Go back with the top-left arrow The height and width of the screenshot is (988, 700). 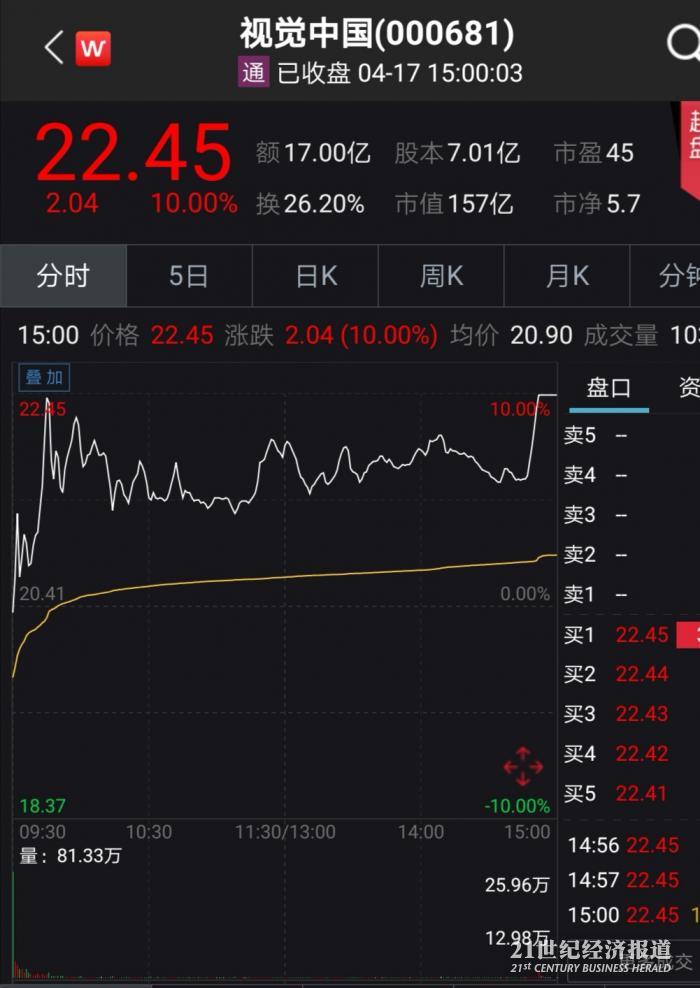pyautogui.click(x=53, y=48)
